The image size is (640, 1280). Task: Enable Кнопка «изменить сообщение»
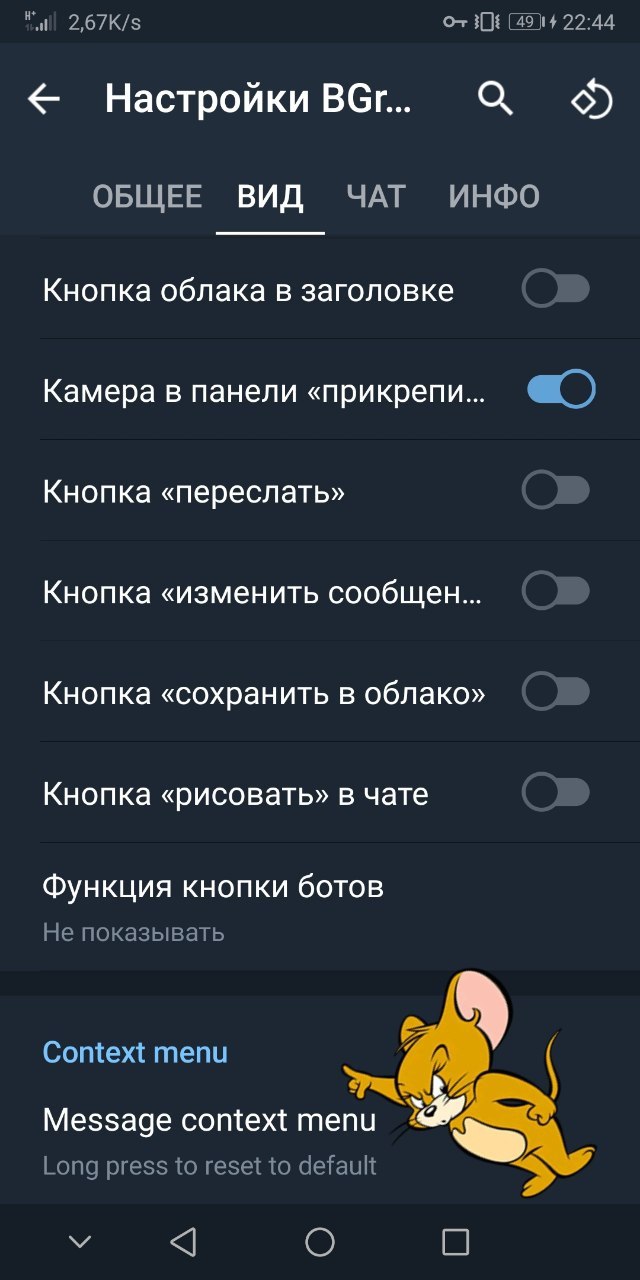point(556,592)
